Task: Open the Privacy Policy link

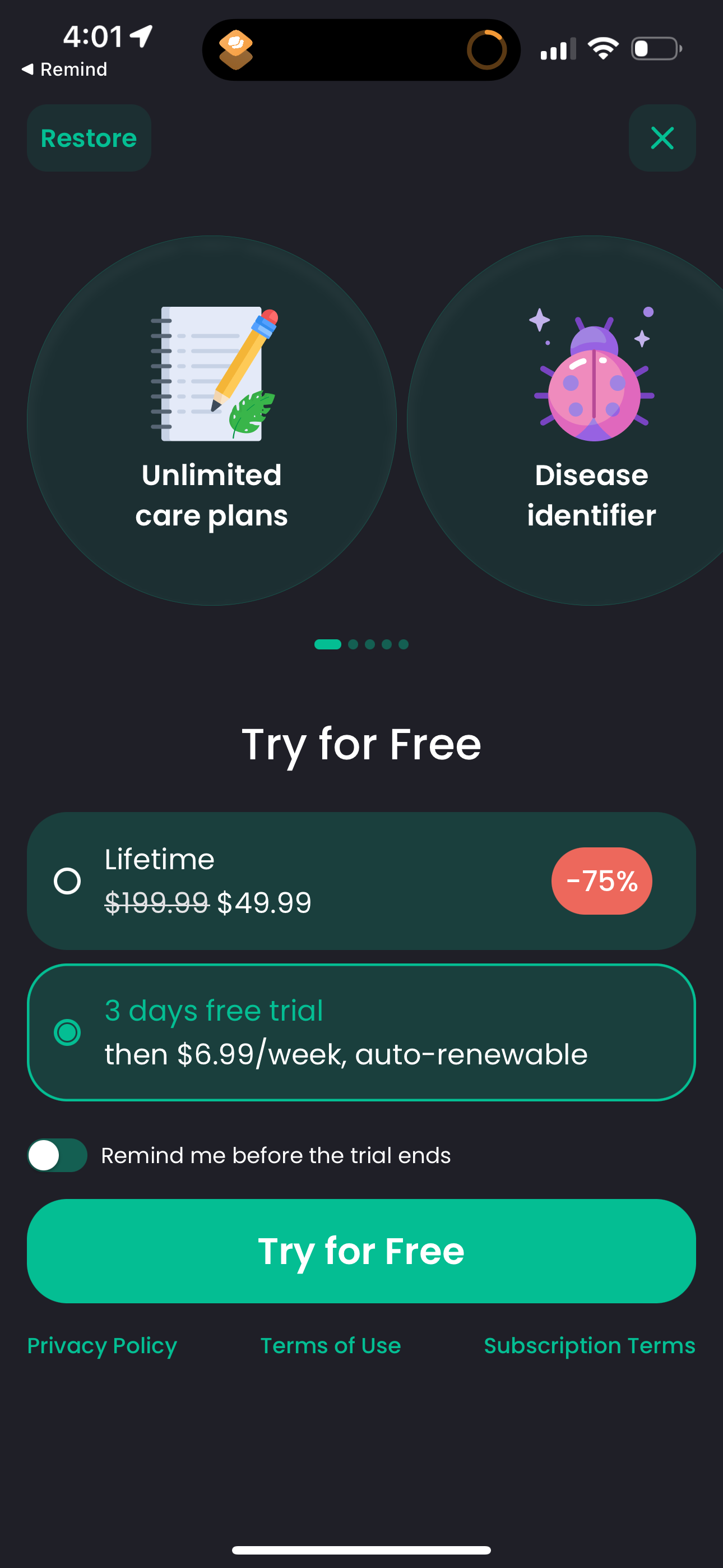Action: (x=101, y=1346)
